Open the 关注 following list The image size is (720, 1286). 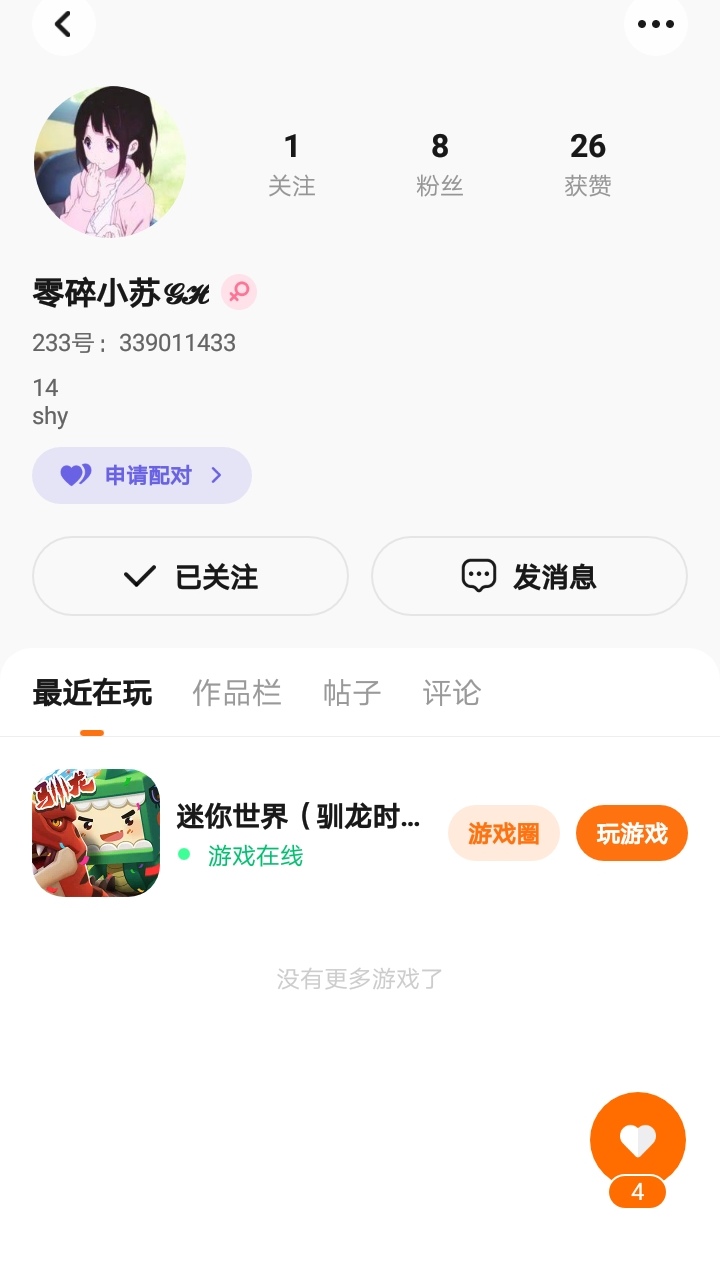291,164
